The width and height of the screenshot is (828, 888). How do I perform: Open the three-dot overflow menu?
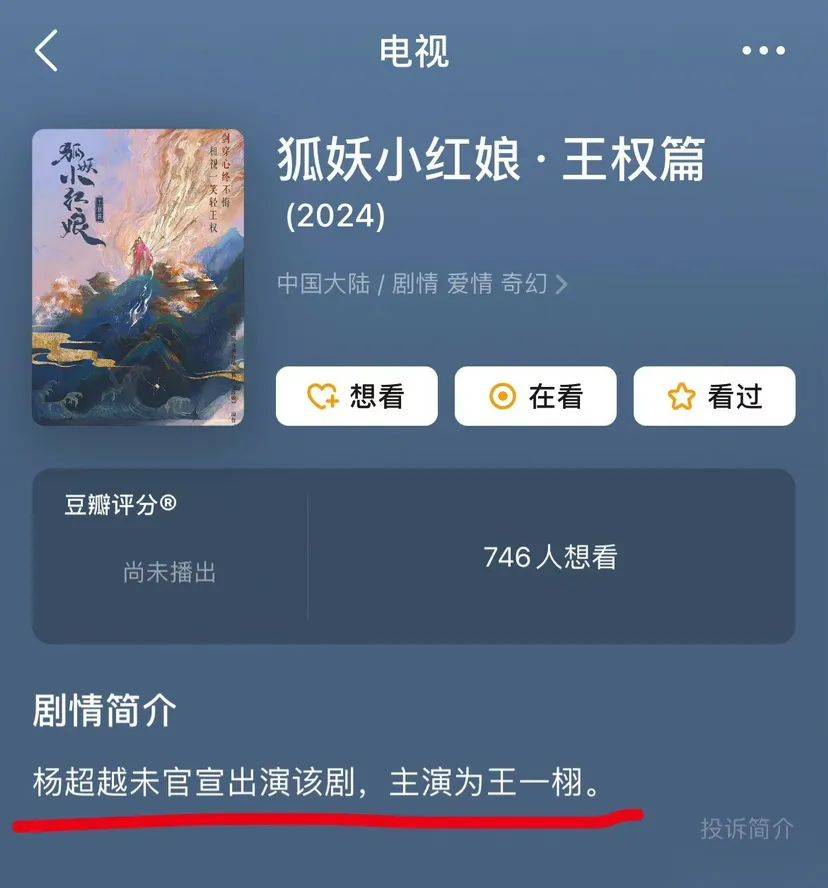(762, 51)
